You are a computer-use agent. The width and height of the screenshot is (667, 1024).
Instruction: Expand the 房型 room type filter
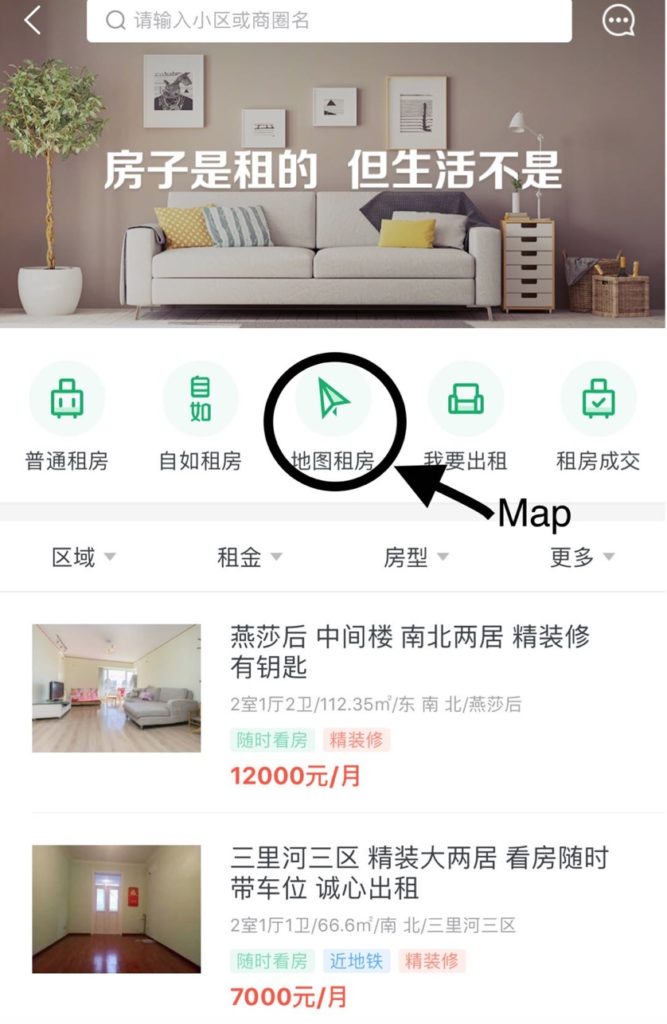click(x=416, y=557)
